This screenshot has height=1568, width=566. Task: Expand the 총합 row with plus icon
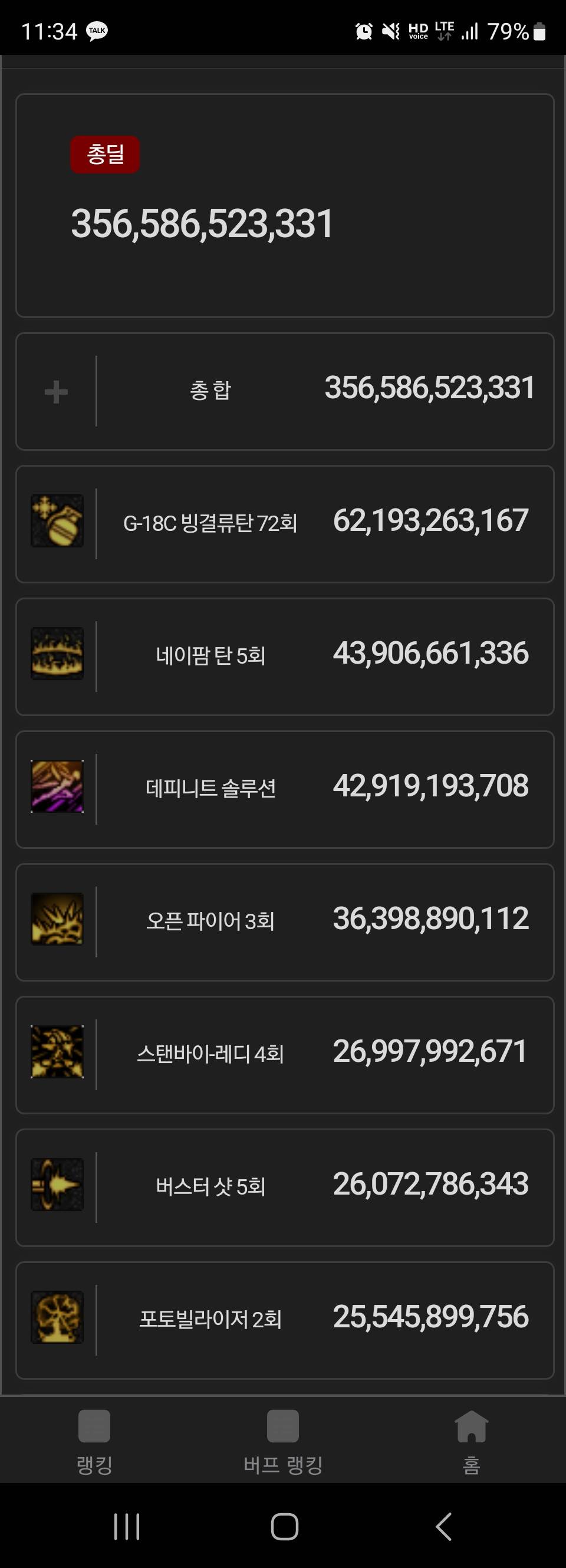[56, 391]
